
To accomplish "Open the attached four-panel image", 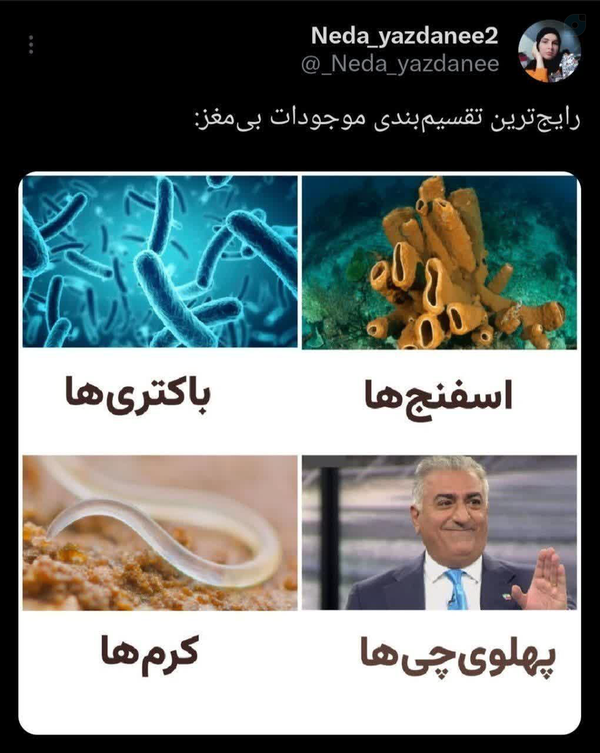I will [x=300, y=453].
